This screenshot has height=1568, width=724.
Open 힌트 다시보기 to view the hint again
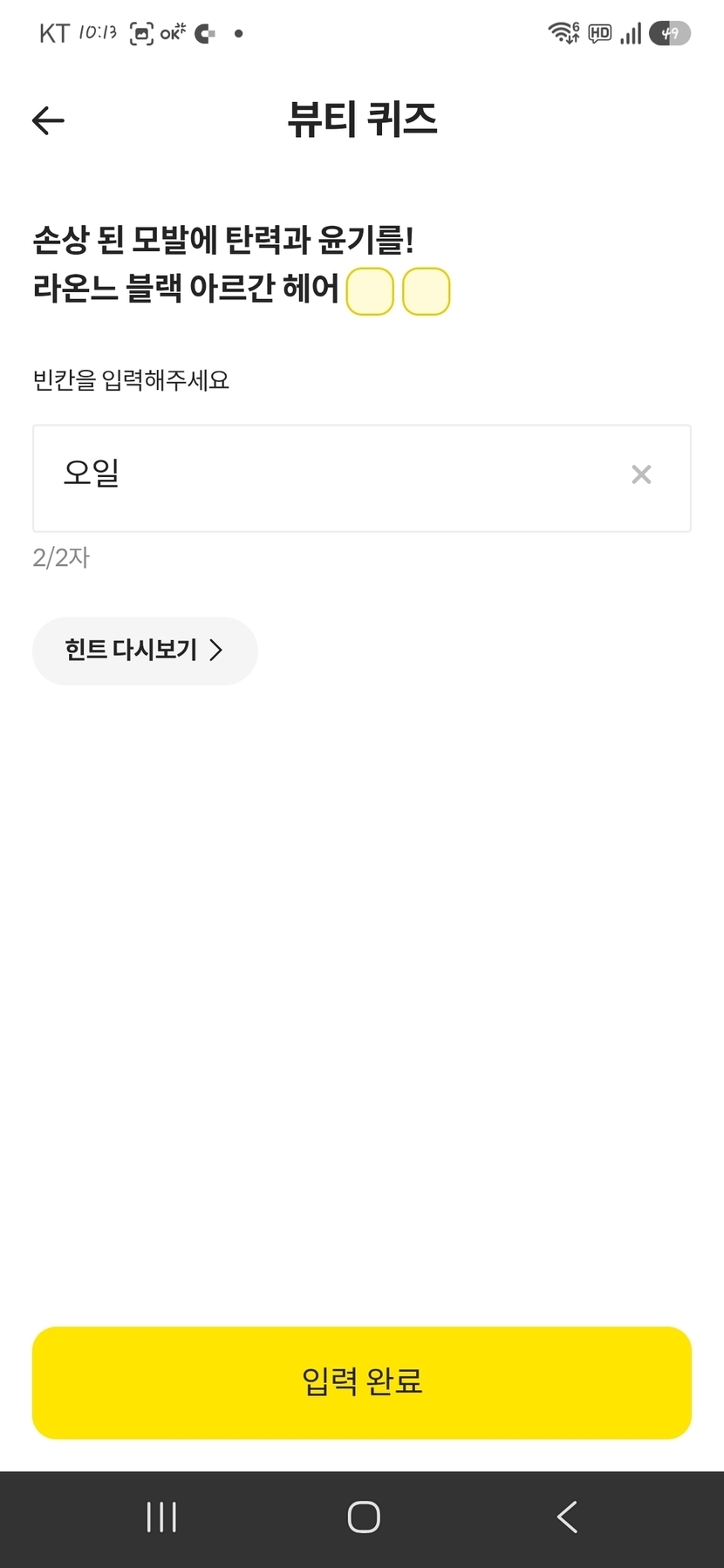point(145,651)
